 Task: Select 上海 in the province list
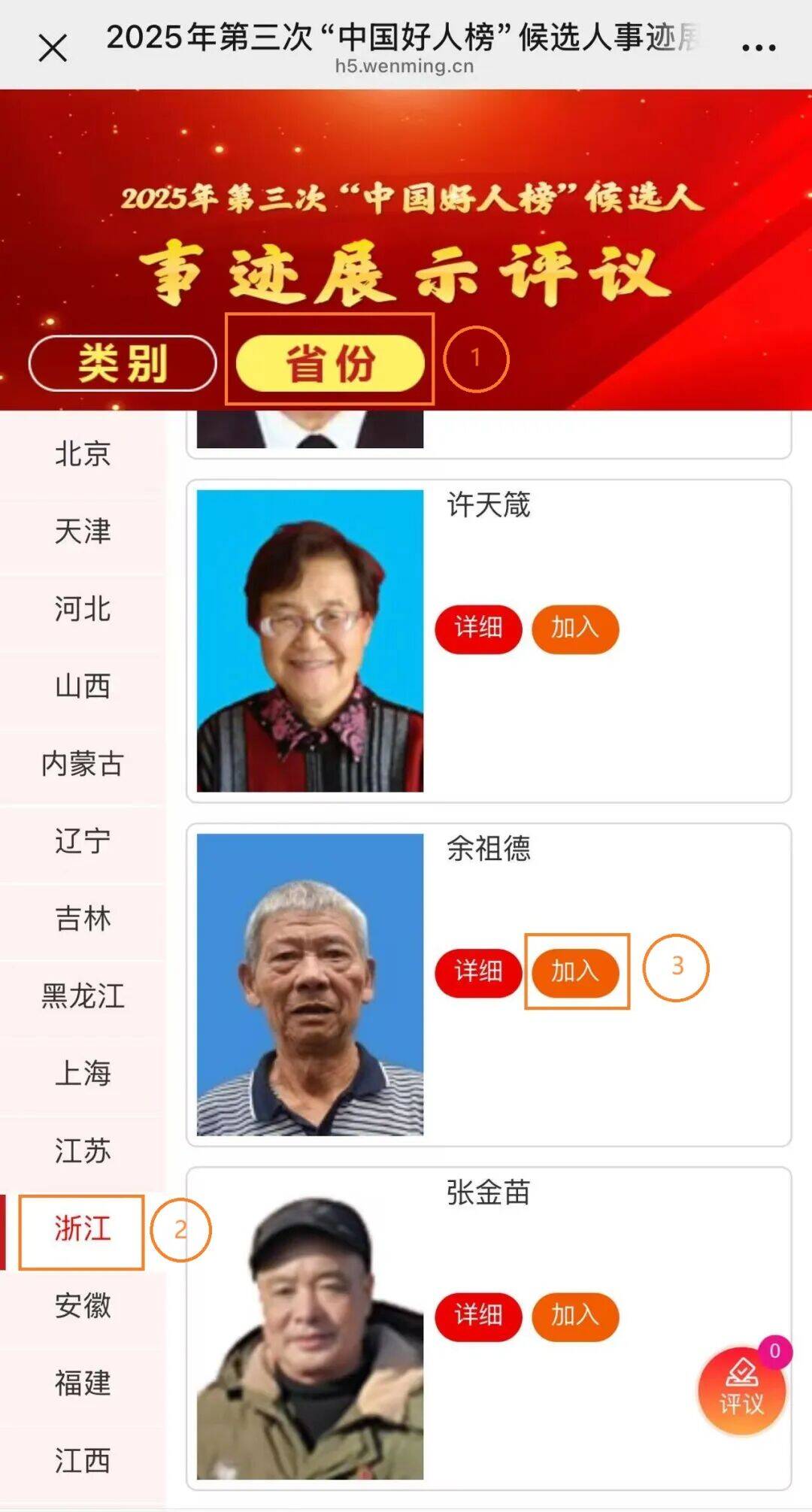(83, 1074)
